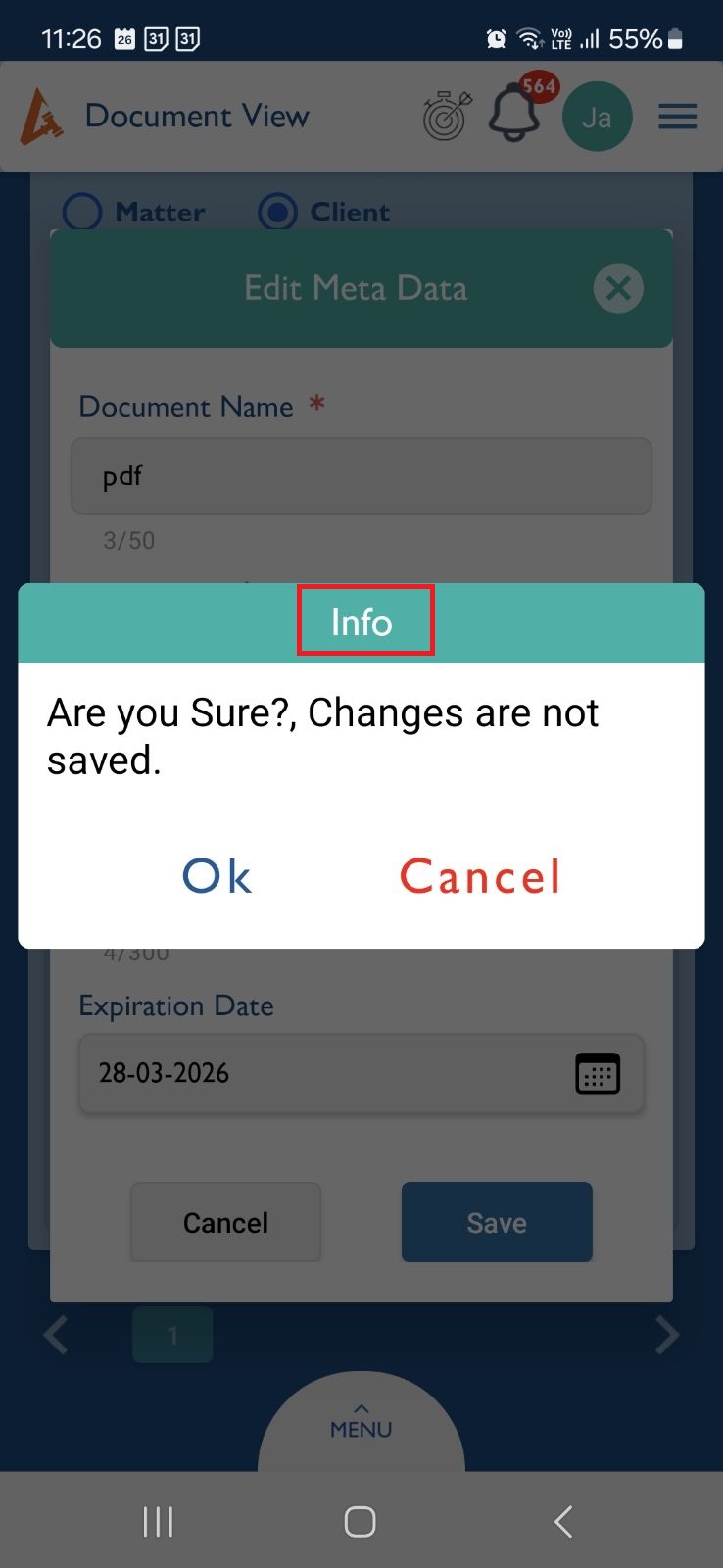Open the hamburger menu
Viewport: 723px width, 1568px height.
point(677,117)
